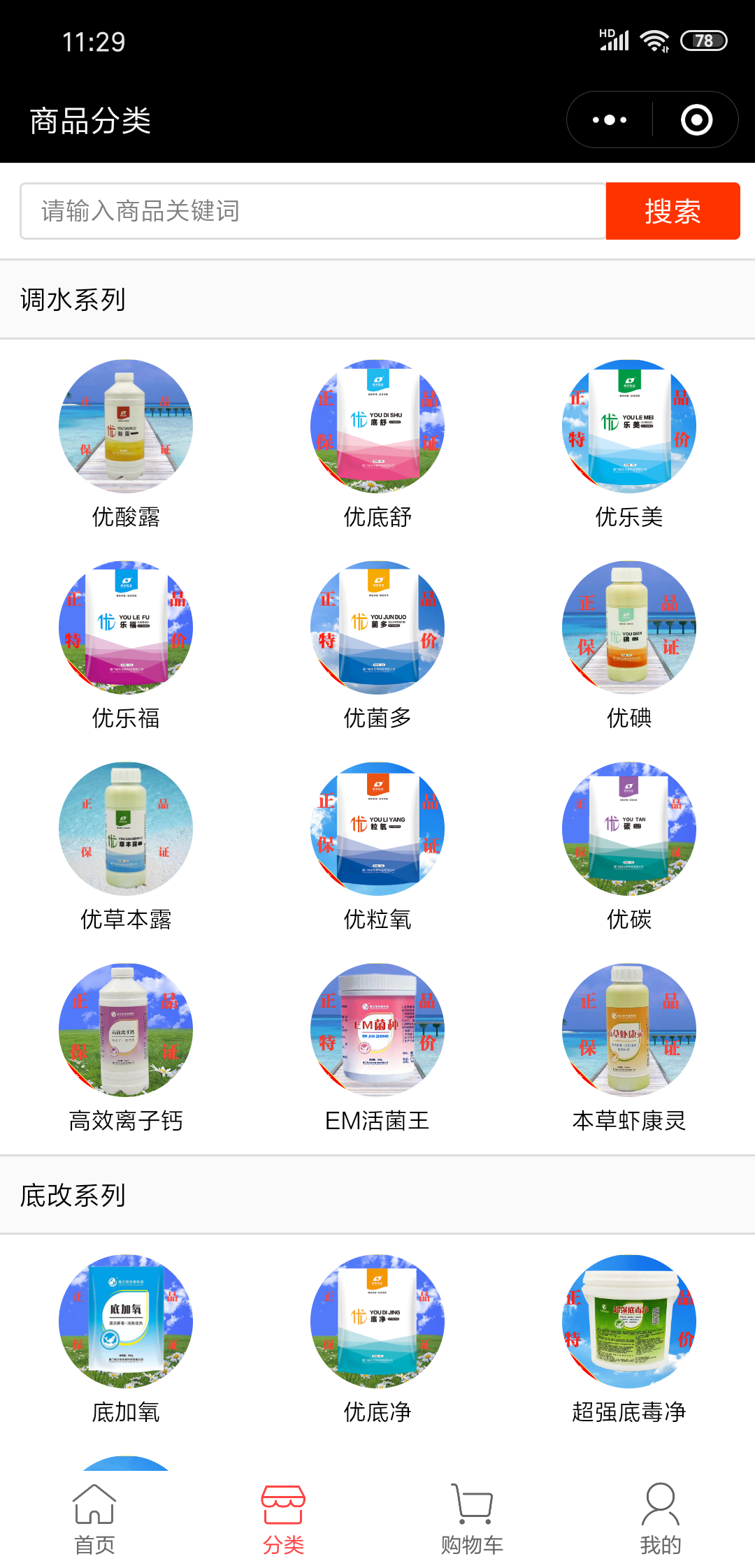View the 高效离子钙 product

tap(126, 1030)
